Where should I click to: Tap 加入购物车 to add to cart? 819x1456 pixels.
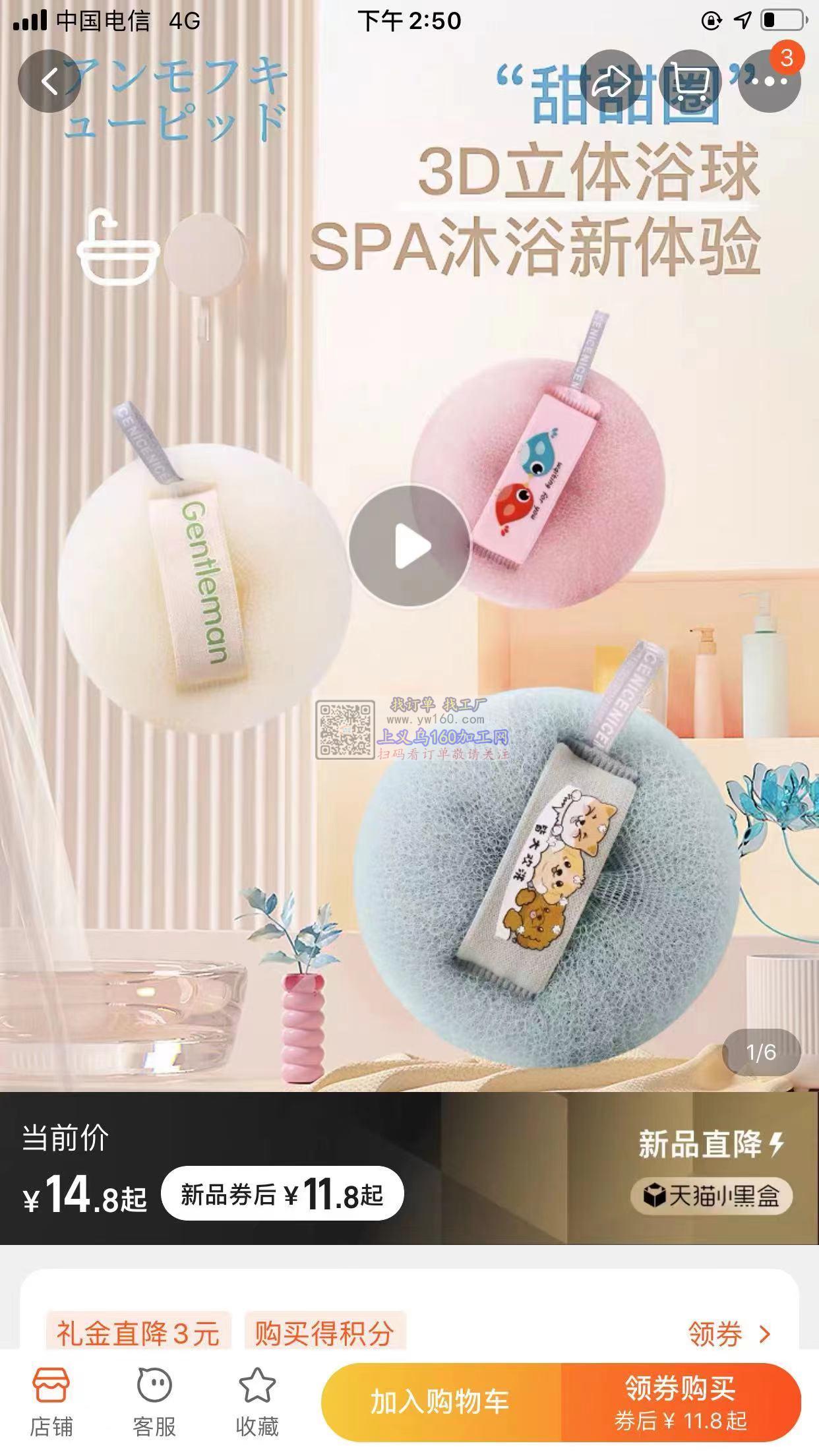[x=440, y=1402]
